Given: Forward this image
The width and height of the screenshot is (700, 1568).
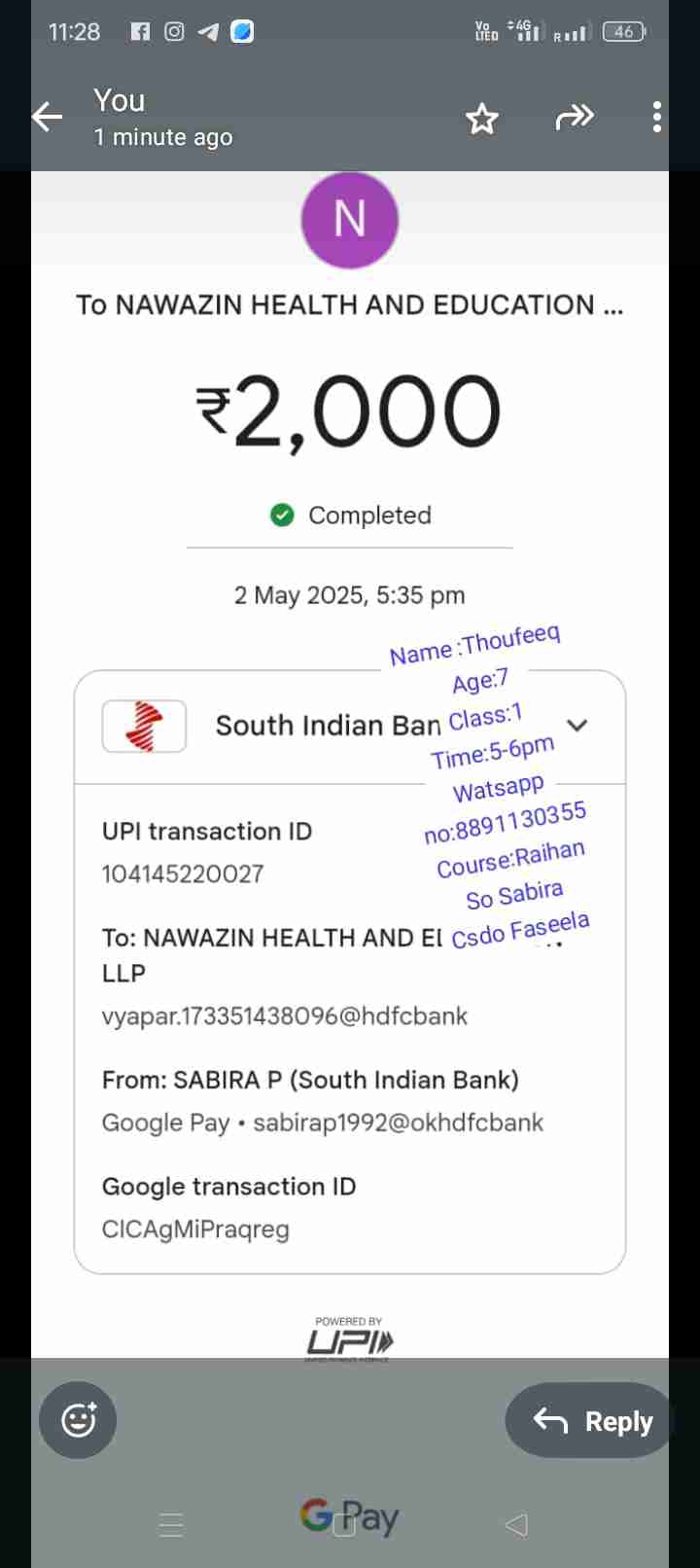Looking at the screenshot, I should pyautogui.click(x=574, y=118).
